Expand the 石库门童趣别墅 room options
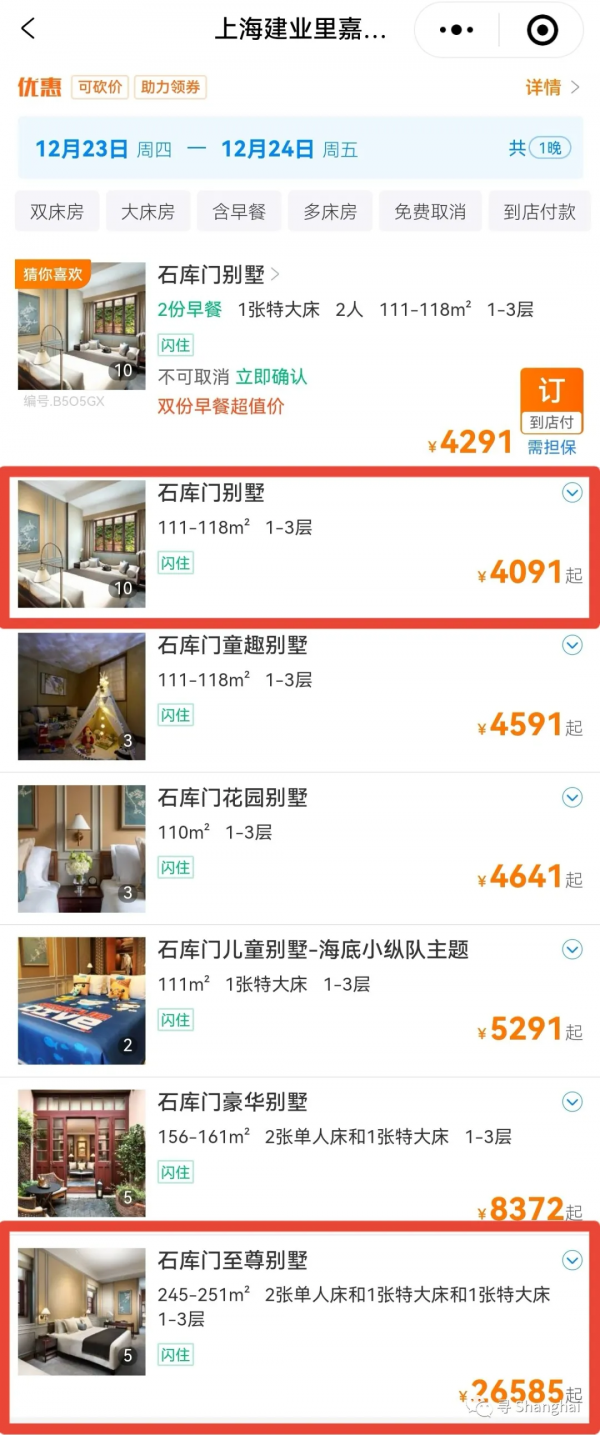 (x=572, y=645)
